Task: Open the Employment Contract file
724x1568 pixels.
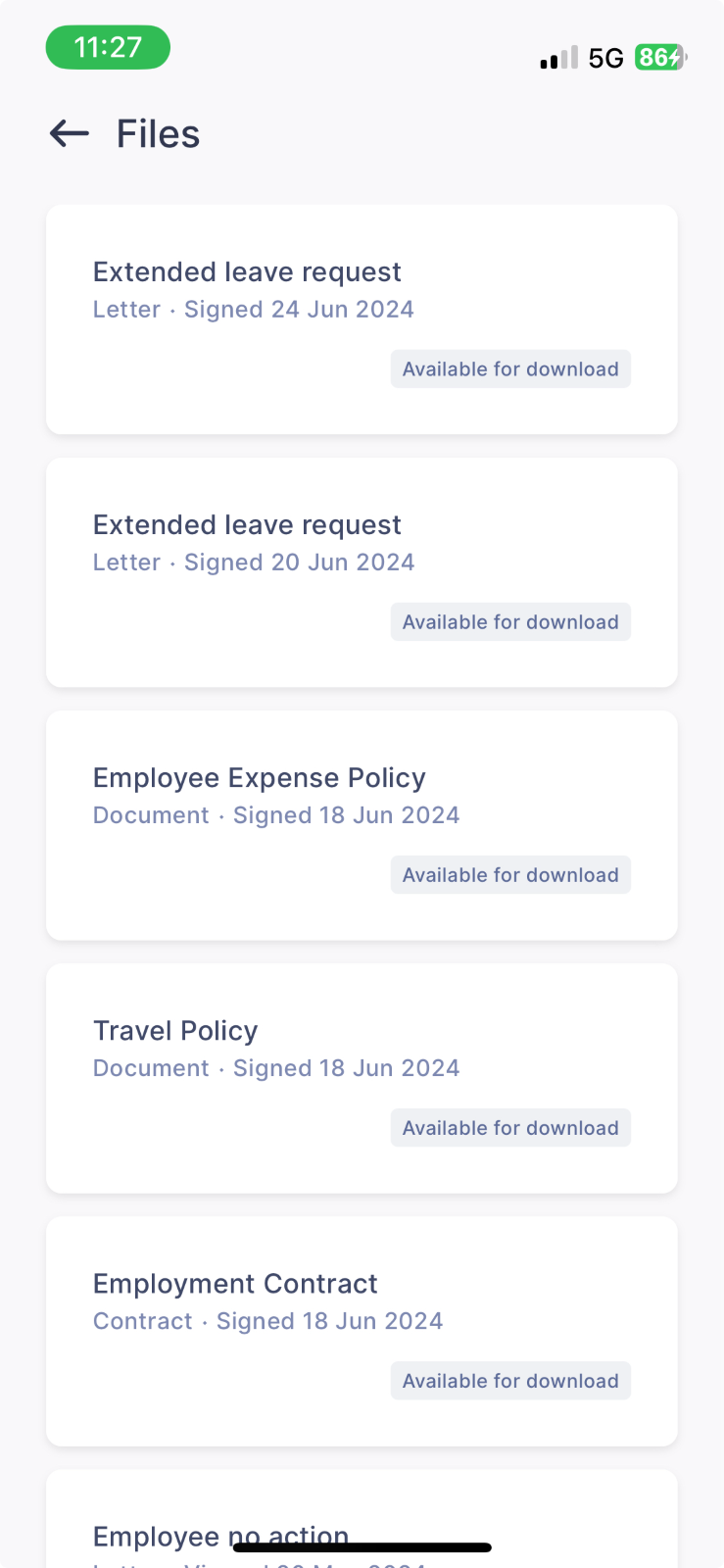Action: coord(362,1331)
